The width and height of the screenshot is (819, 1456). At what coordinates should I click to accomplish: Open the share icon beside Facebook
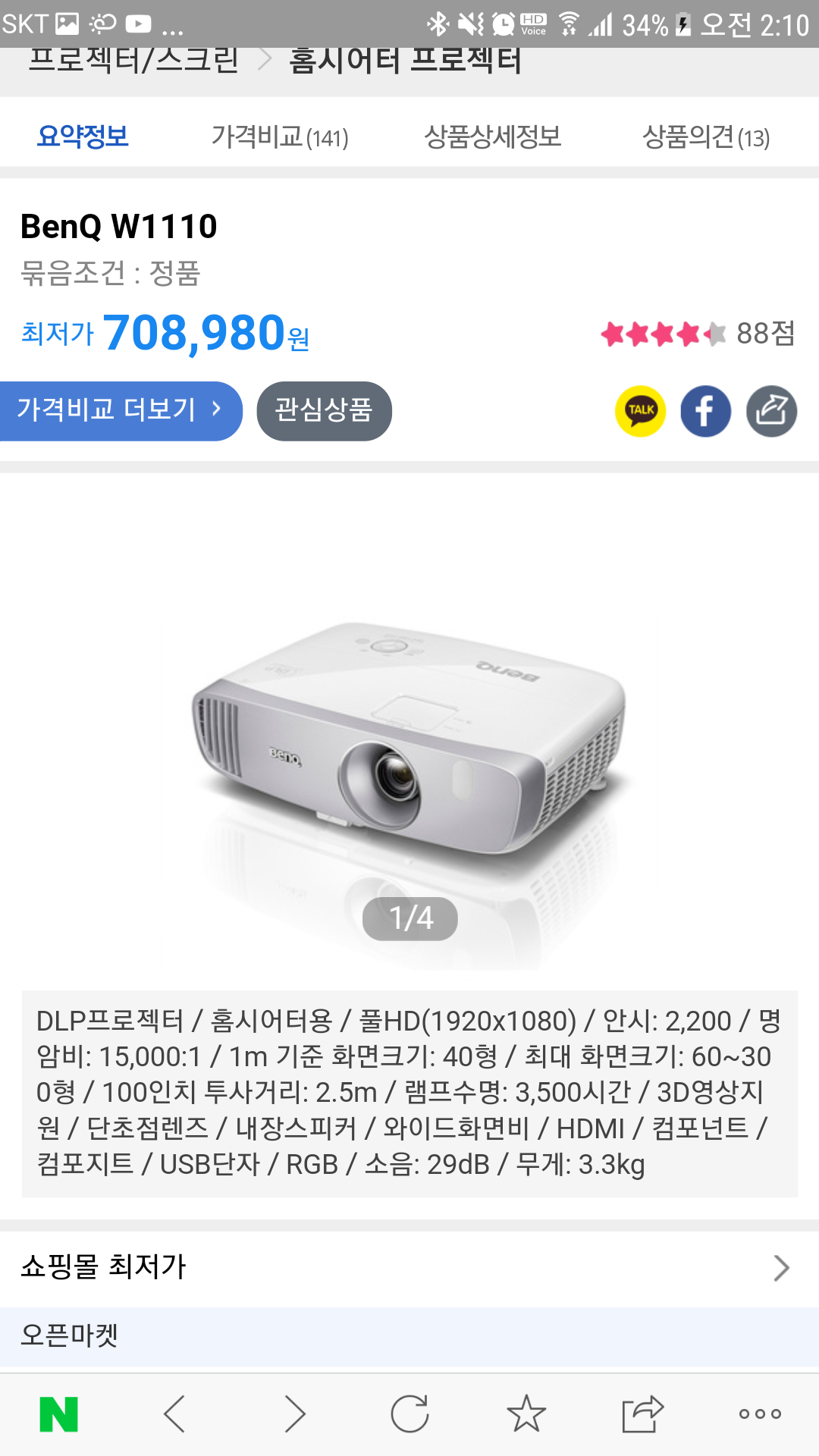771,411
